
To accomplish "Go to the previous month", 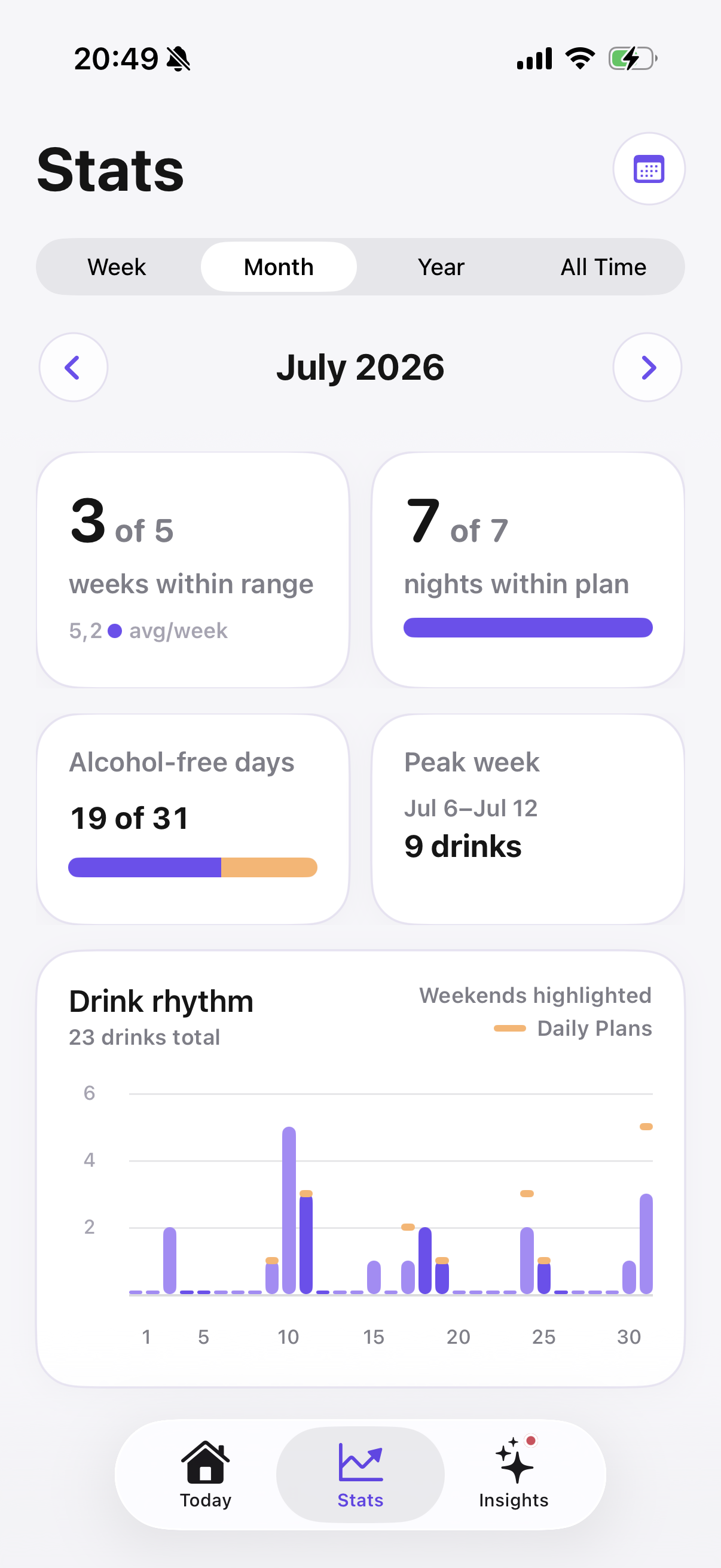I will coord(74,367).
